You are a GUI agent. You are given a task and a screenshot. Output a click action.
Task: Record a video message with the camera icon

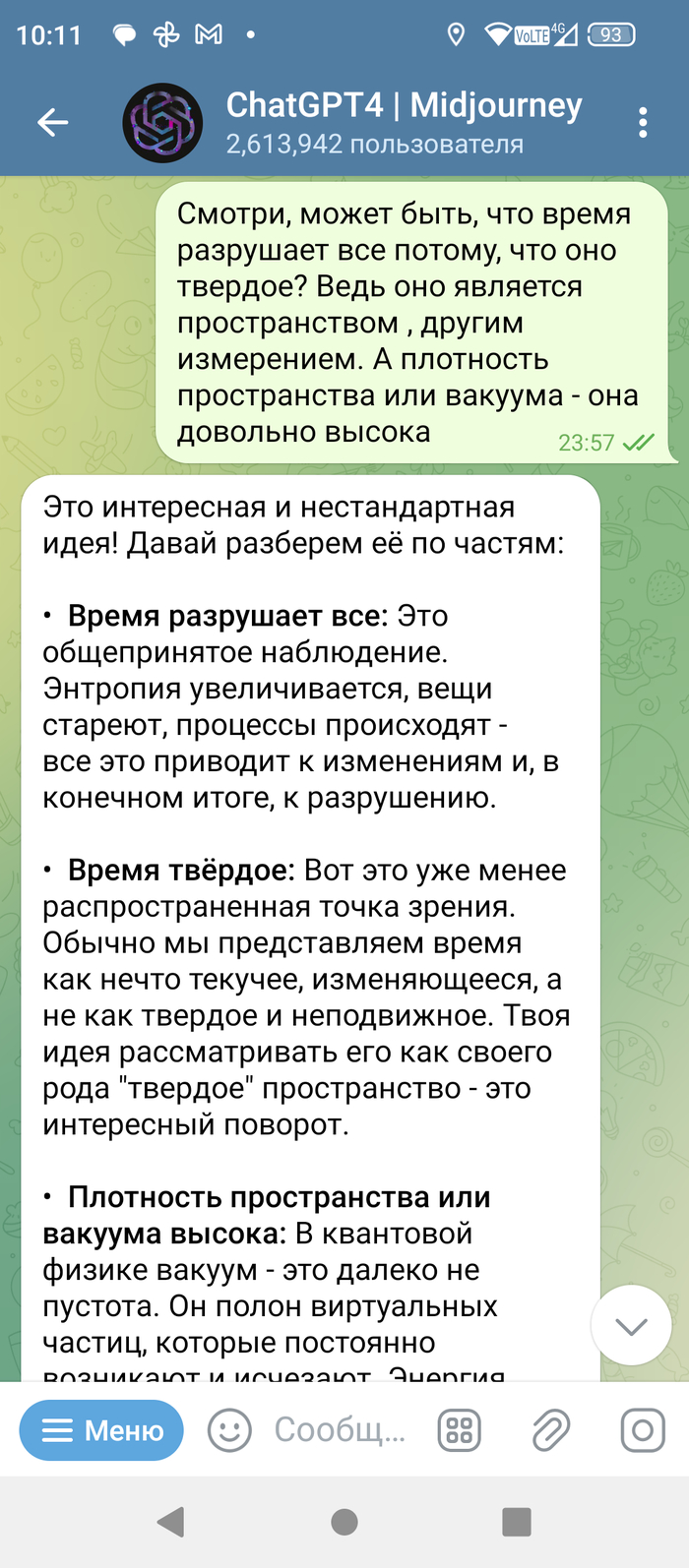[642, 1430]
